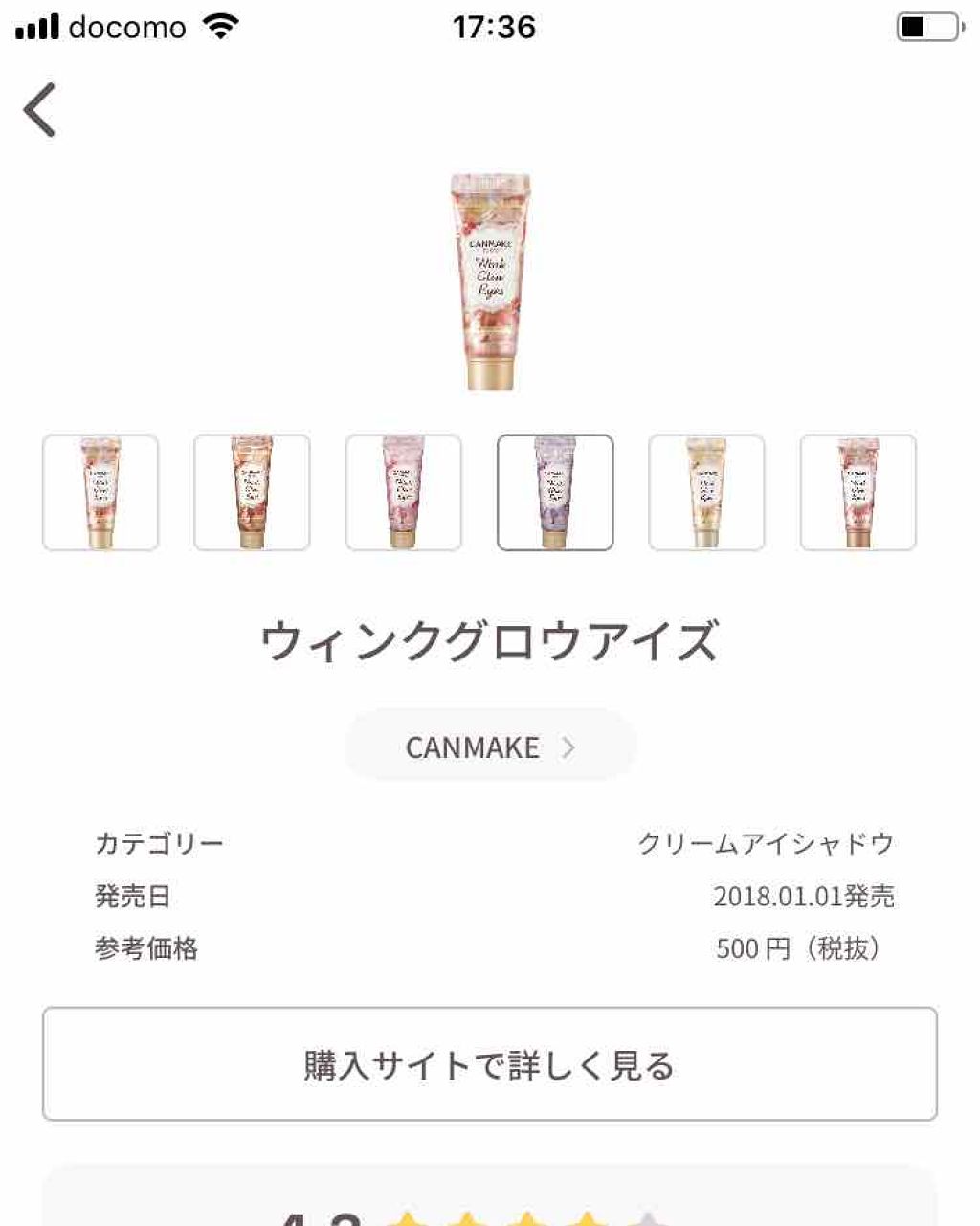Tap the first yellow rating star
Image resolution: width=980 pixels, height=1226 pixels.
[x=407, y=1217]
